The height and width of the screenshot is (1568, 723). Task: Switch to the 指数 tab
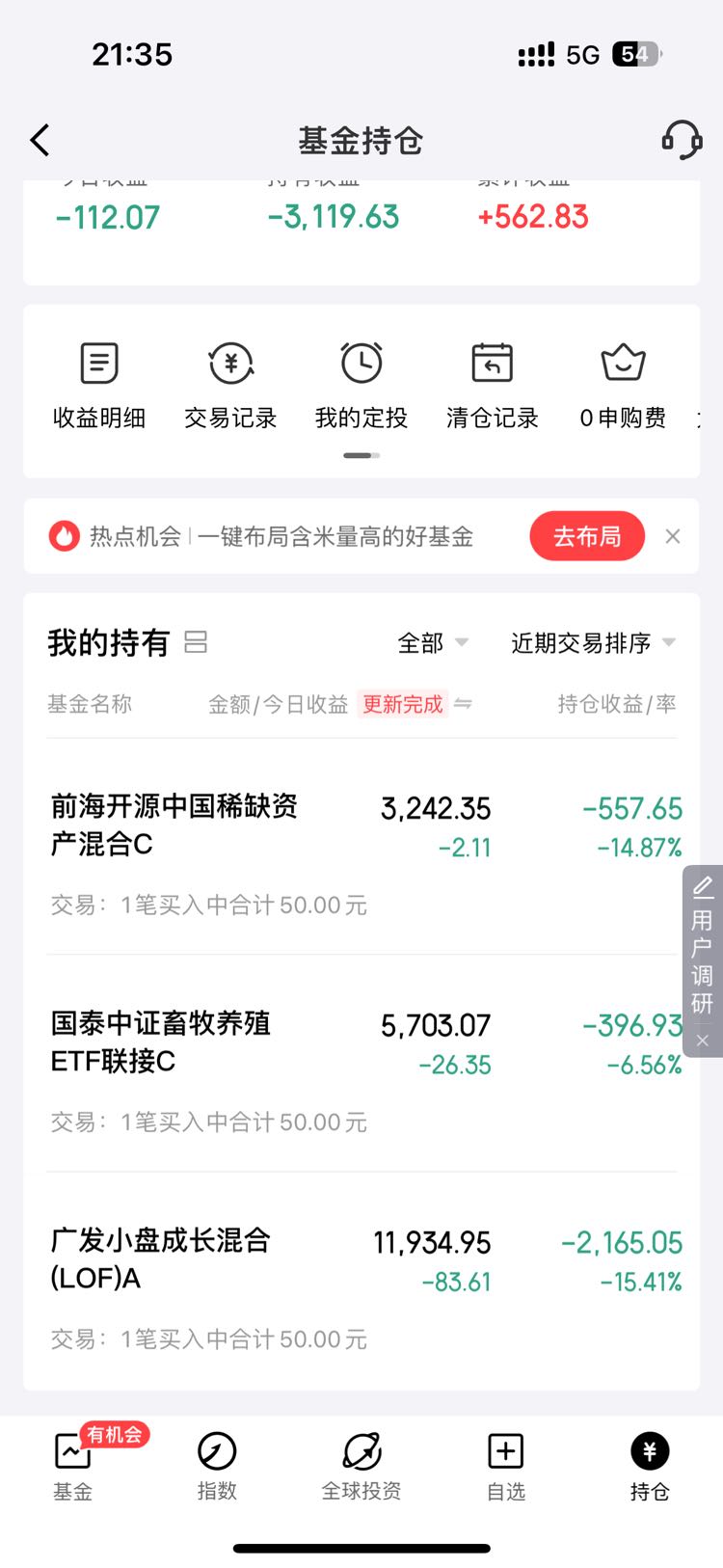(217, 1466)
